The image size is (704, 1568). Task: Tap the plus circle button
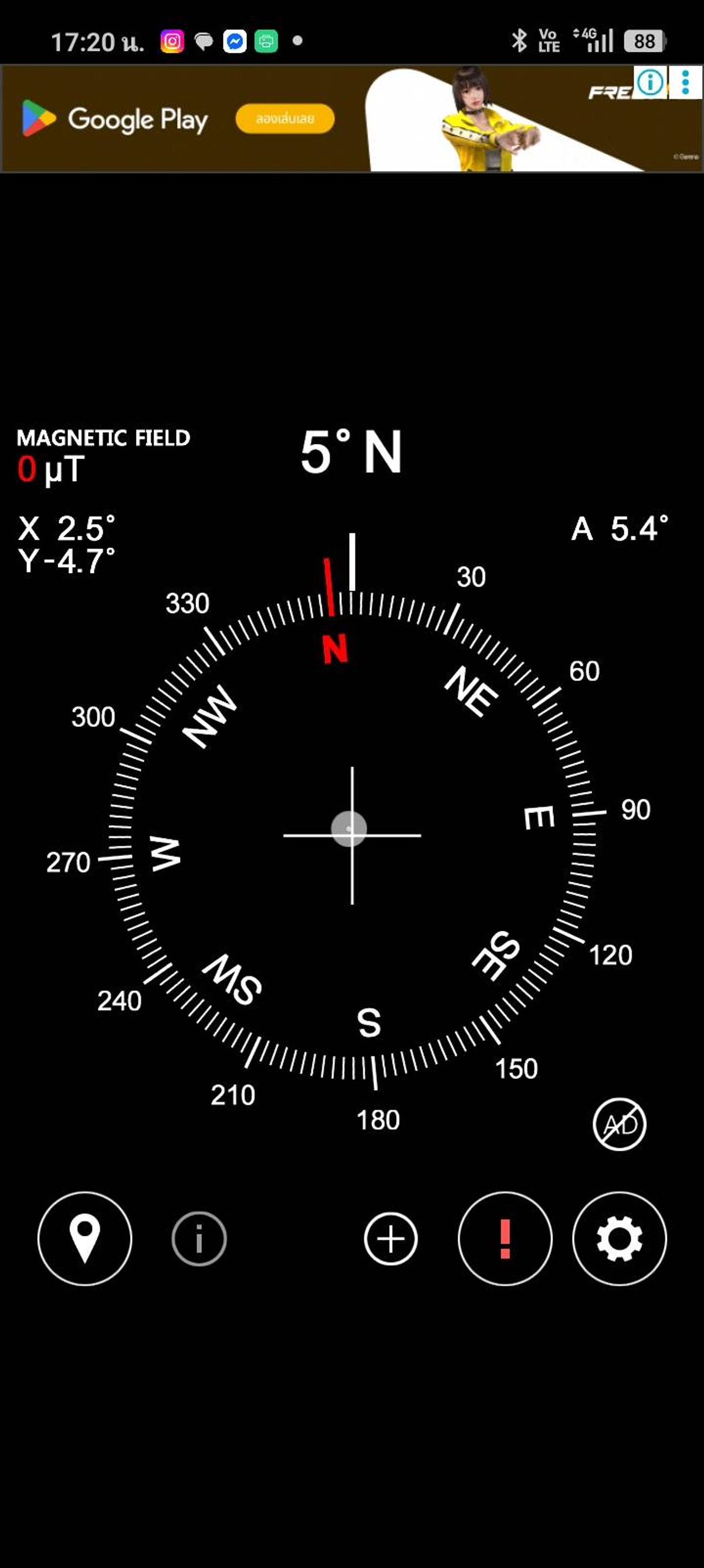[390, 1238]
